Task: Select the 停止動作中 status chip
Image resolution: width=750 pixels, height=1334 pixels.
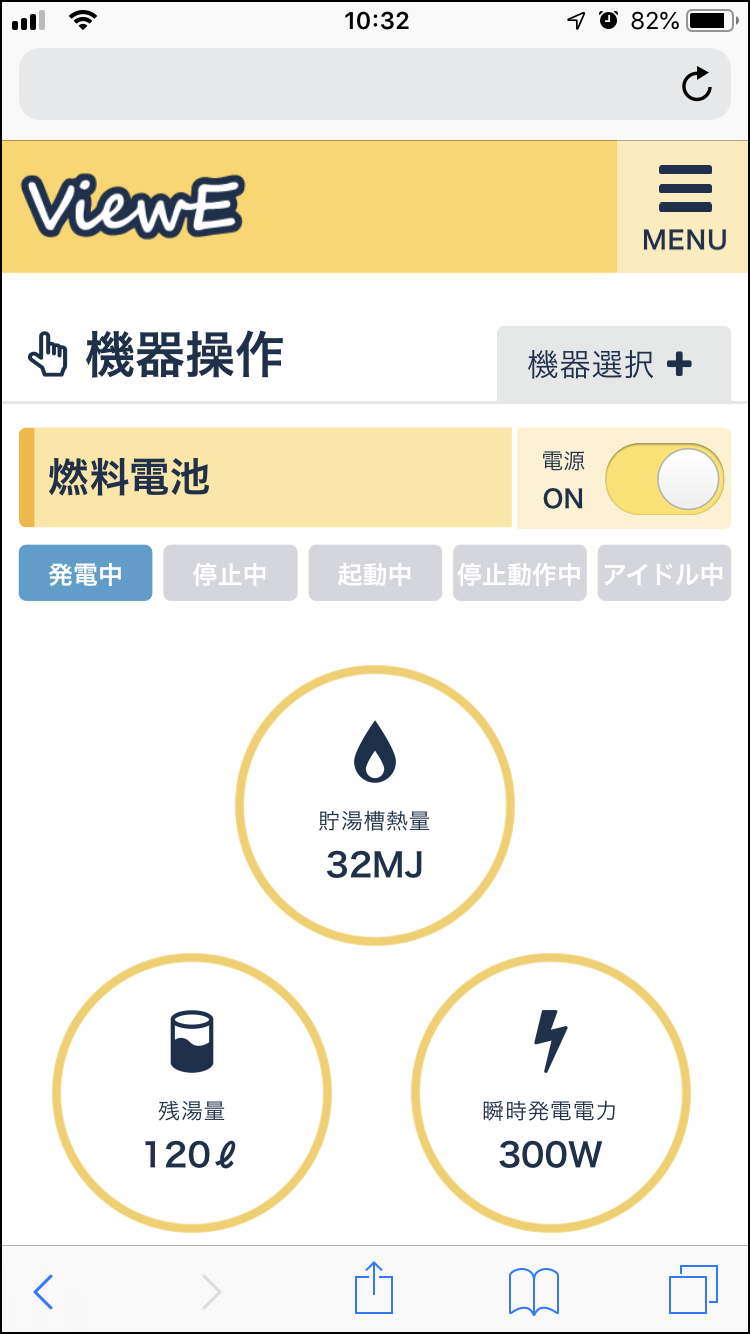Action: click(519, 573)
